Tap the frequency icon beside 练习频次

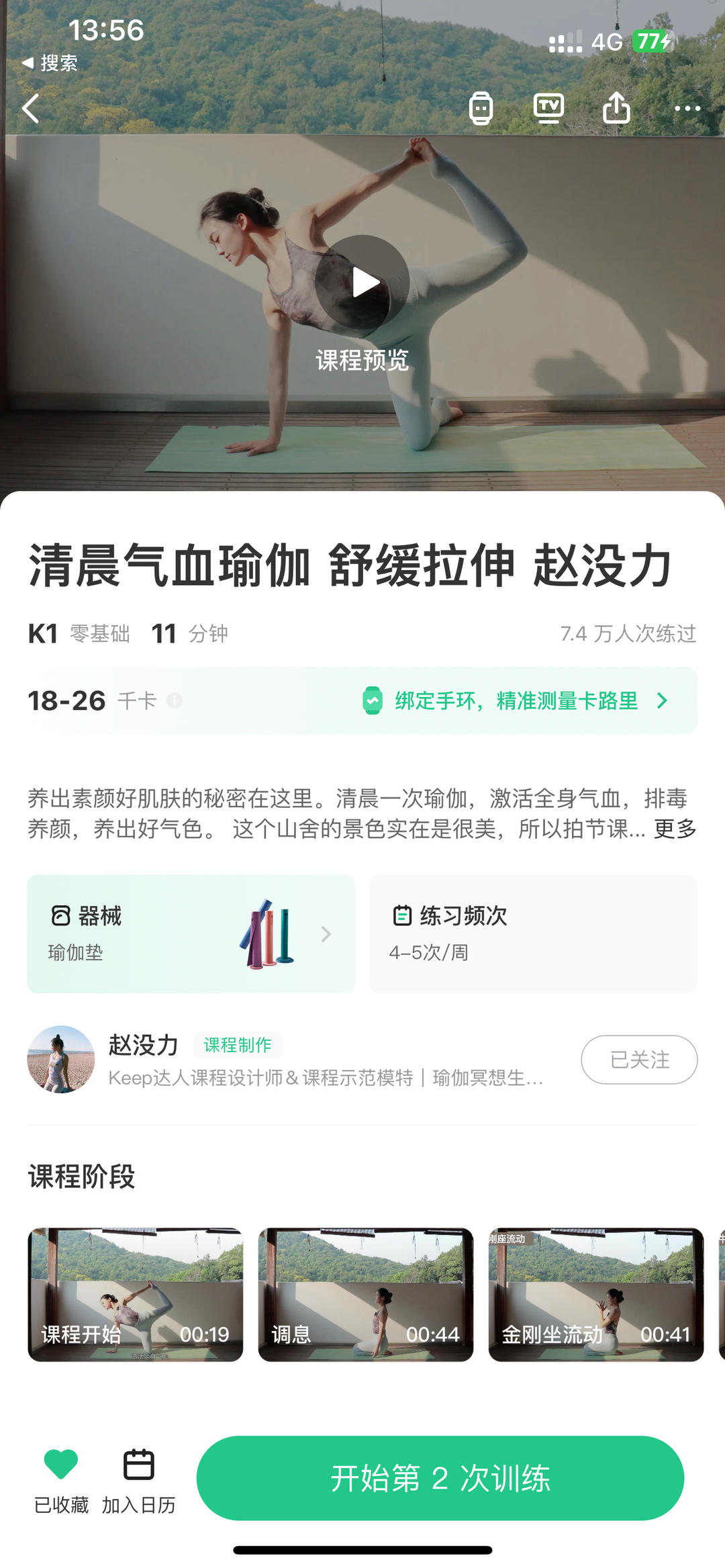coord(402,913)
